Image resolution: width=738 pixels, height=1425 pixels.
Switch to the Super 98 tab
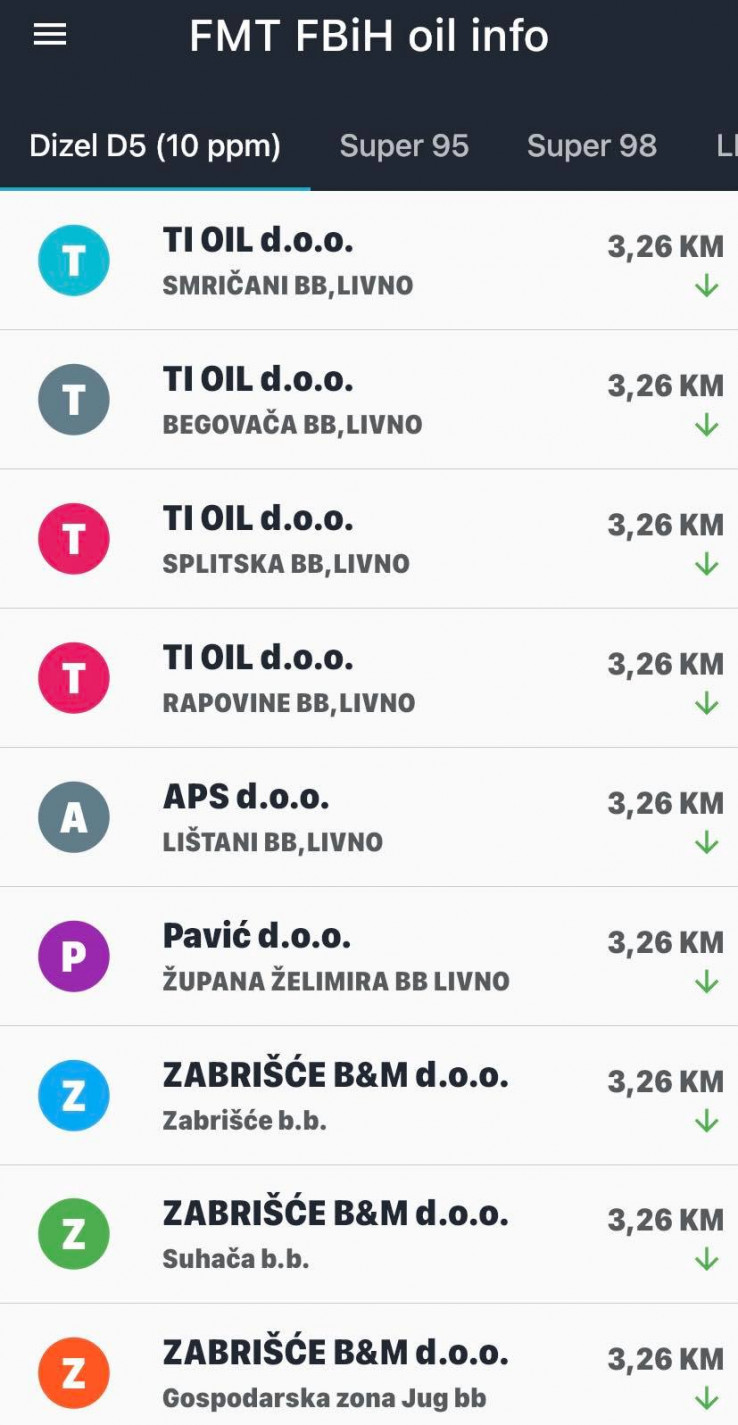(592, 146)
